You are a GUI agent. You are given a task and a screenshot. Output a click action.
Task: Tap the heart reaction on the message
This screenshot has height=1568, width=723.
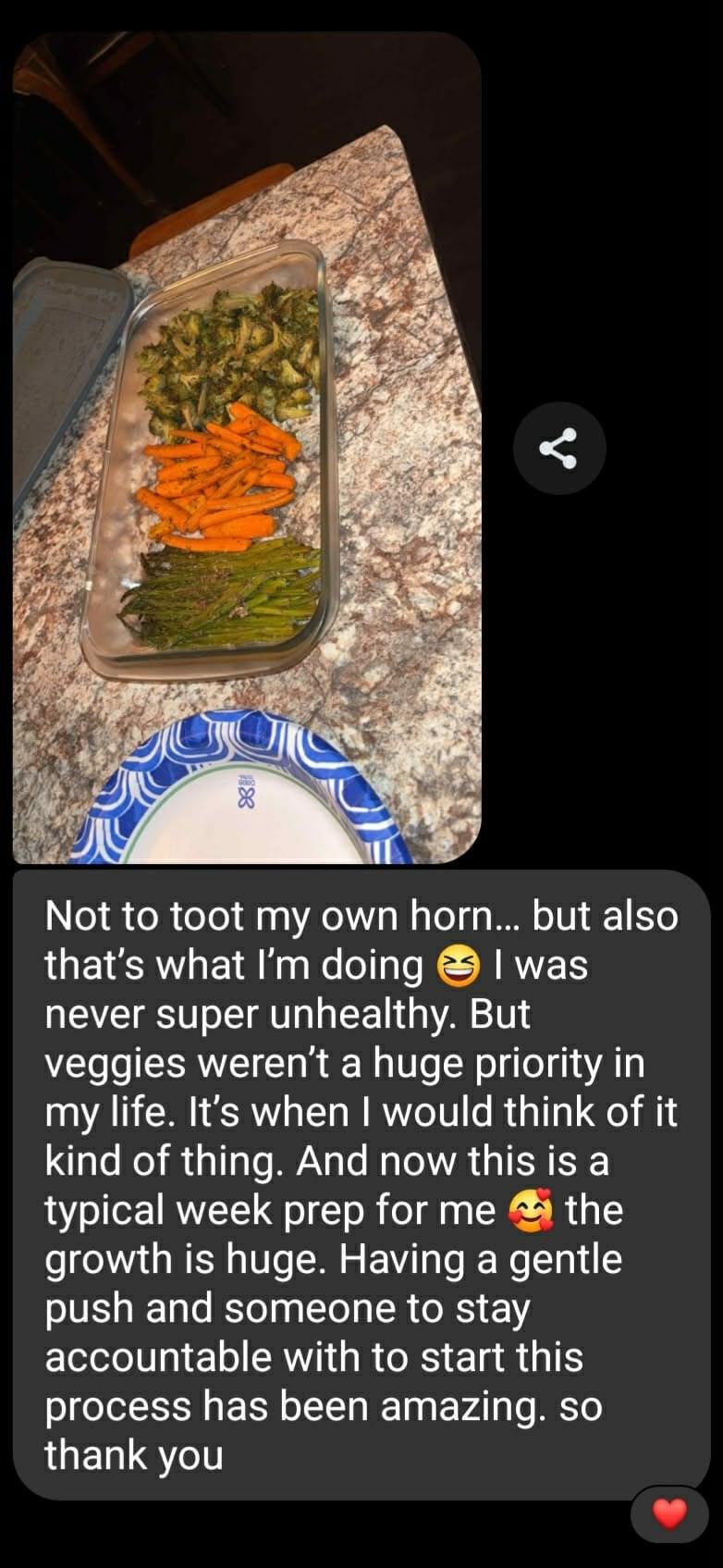[669, 1515]
